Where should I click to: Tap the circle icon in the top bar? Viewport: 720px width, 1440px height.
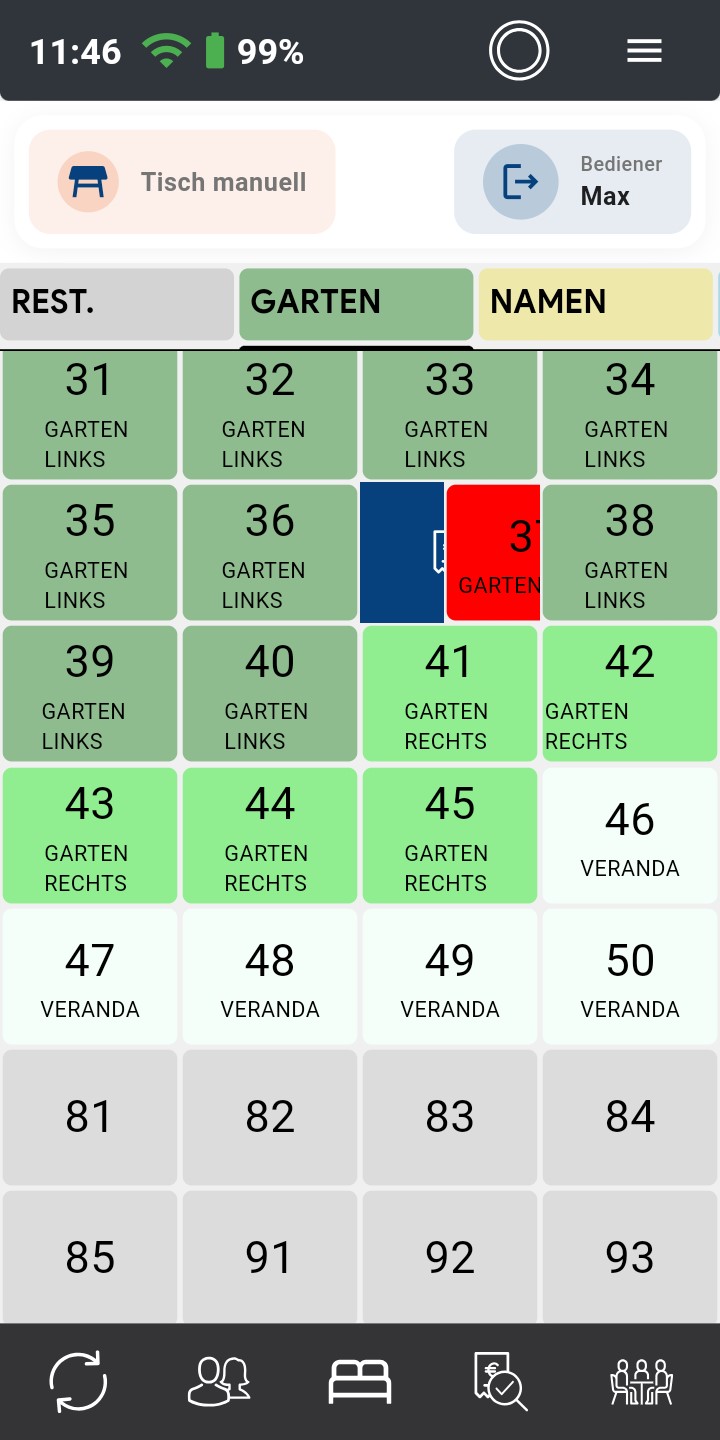click(519, 51)
